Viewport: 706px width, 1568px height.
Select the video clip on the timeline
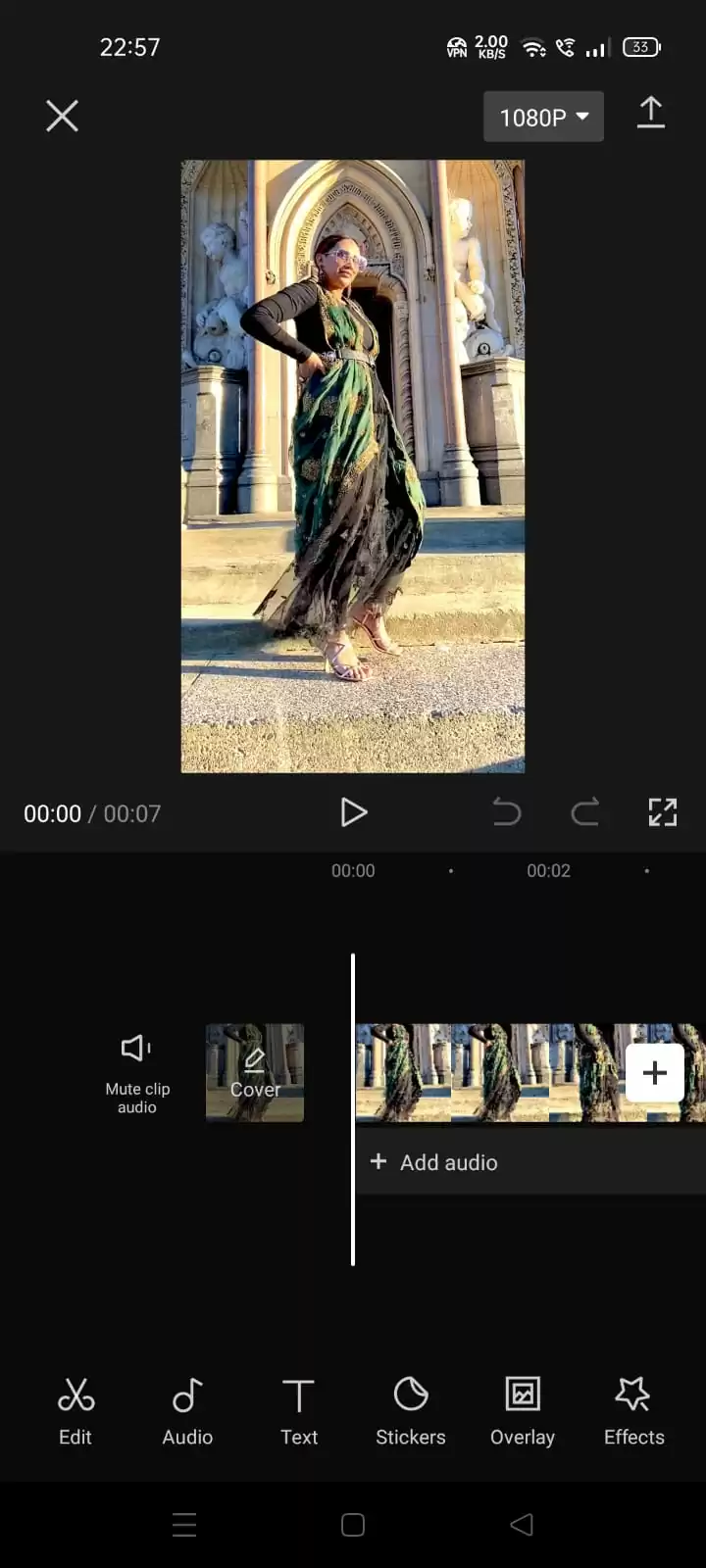tap(490, 1073)
